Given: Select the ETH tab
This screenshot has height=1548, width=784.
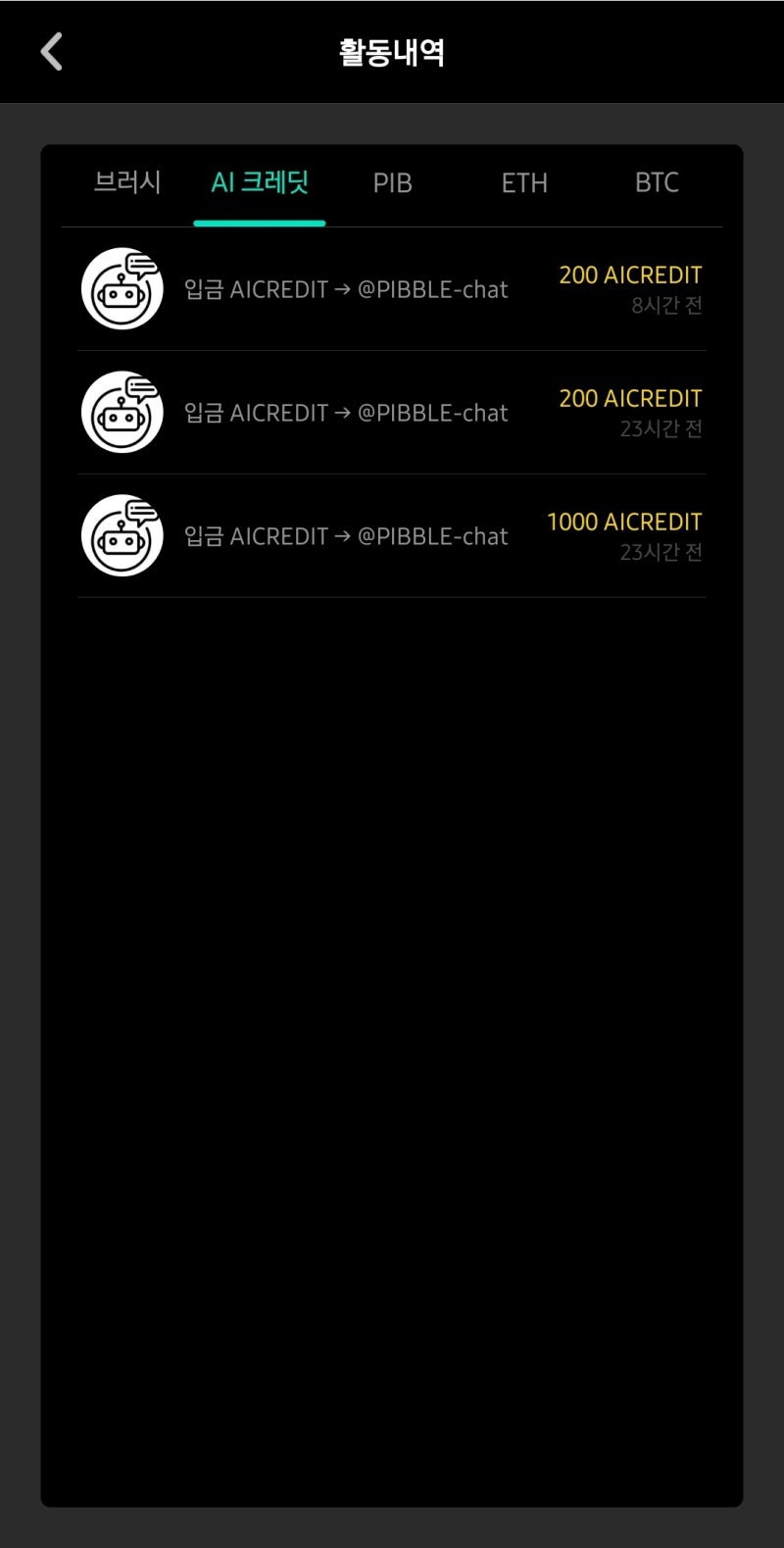Looking at the screenshot, I should point(525,183).
